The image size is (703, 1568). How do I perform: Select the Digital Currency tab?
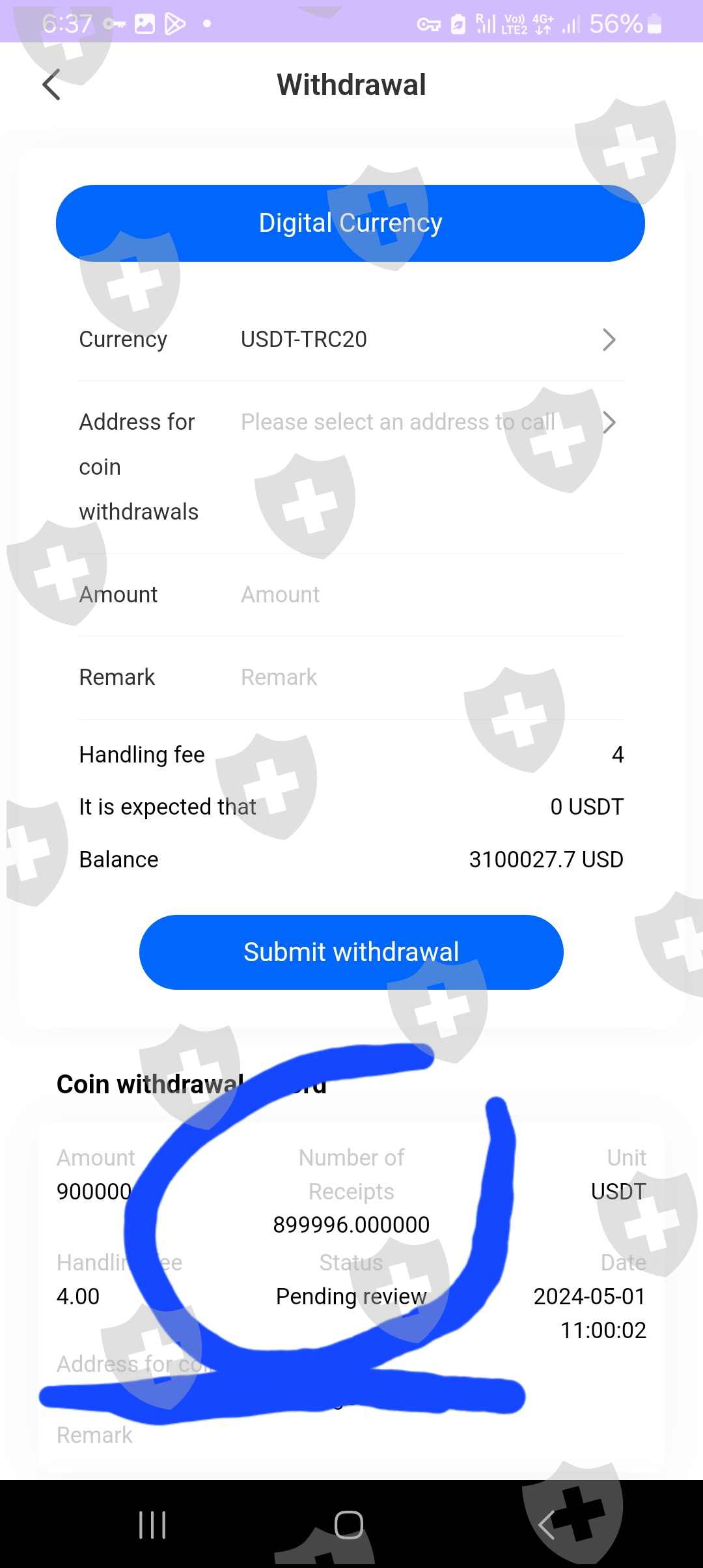(350, 223)
